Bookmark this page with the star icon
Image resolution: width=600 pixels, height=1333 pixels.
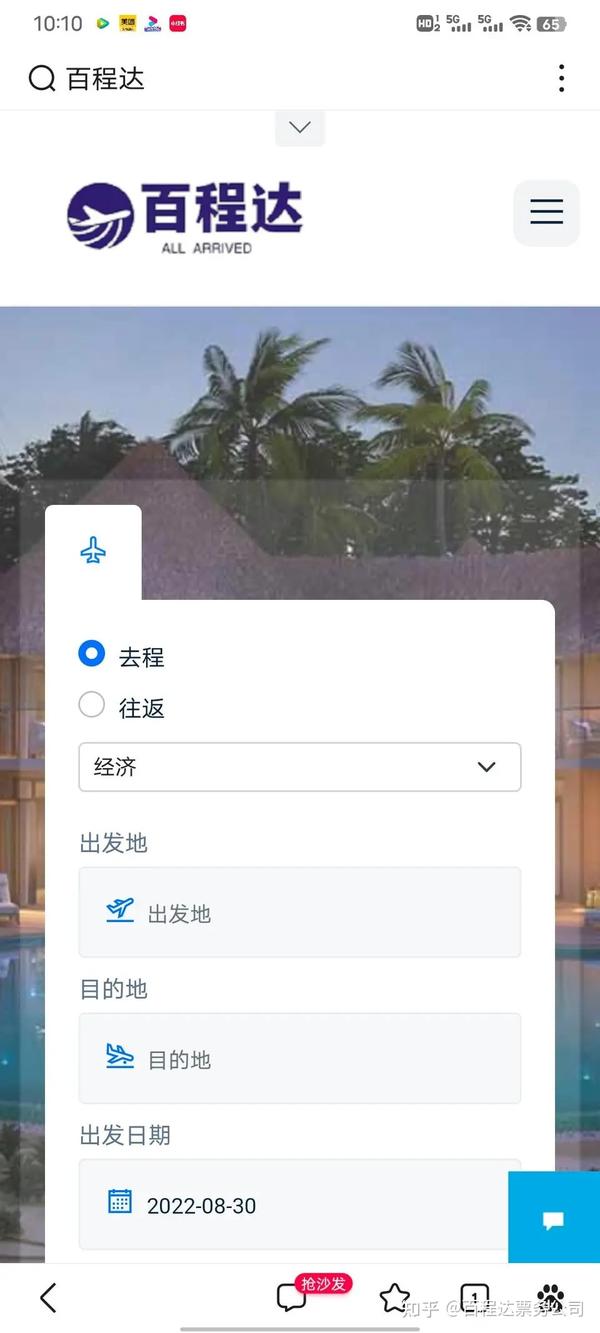(x=395, y=1298)
